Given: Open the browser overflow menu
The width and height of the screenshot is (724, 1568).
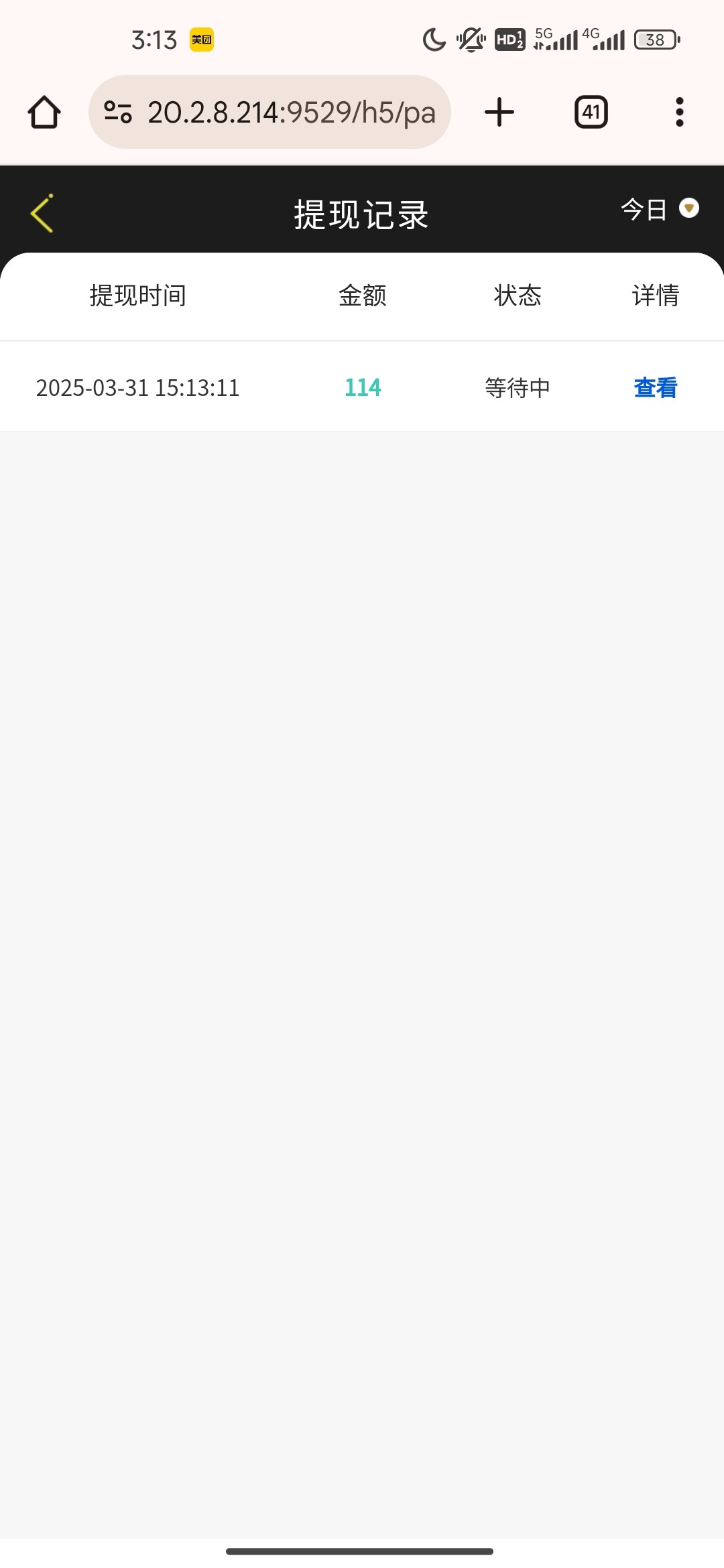Looking at the screenshot, I should click(x=680, y=112).
